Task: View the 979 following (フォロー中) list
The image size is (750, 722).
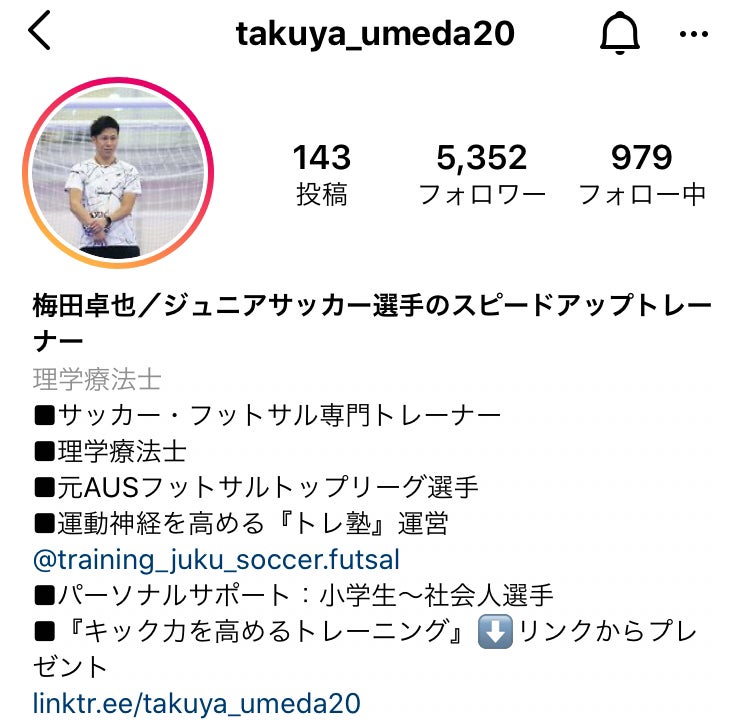Action: click(x=641, y=174)
